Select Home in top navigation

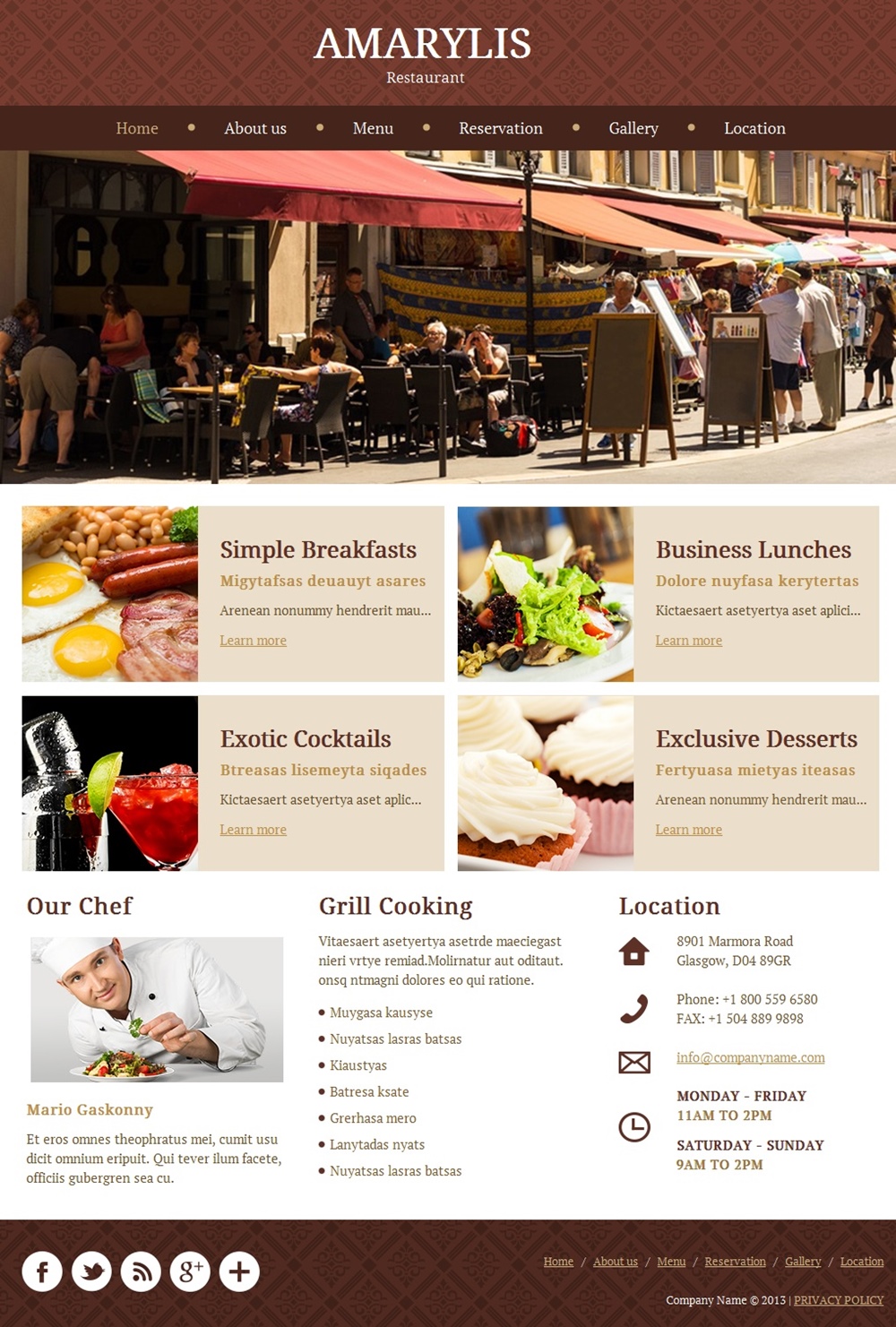137,128
